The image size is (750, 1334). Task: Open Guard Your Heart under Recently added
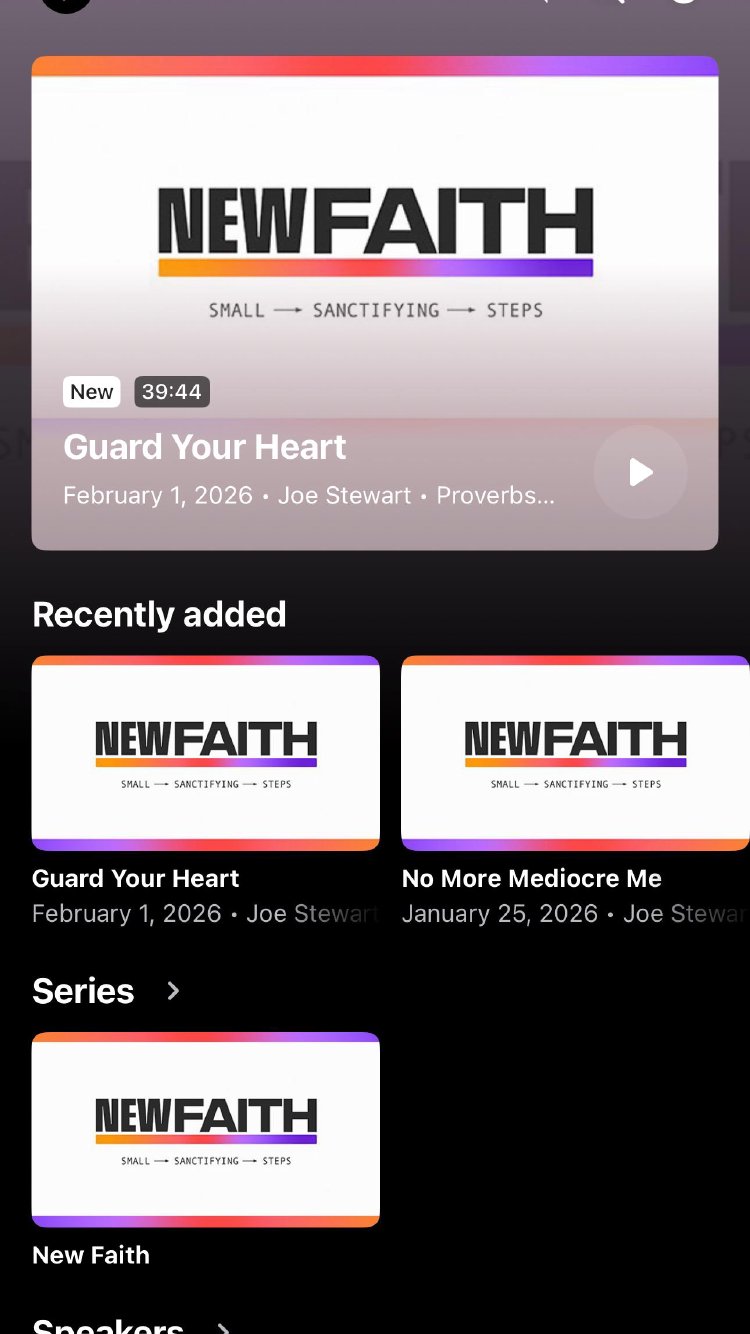point(206,753)
